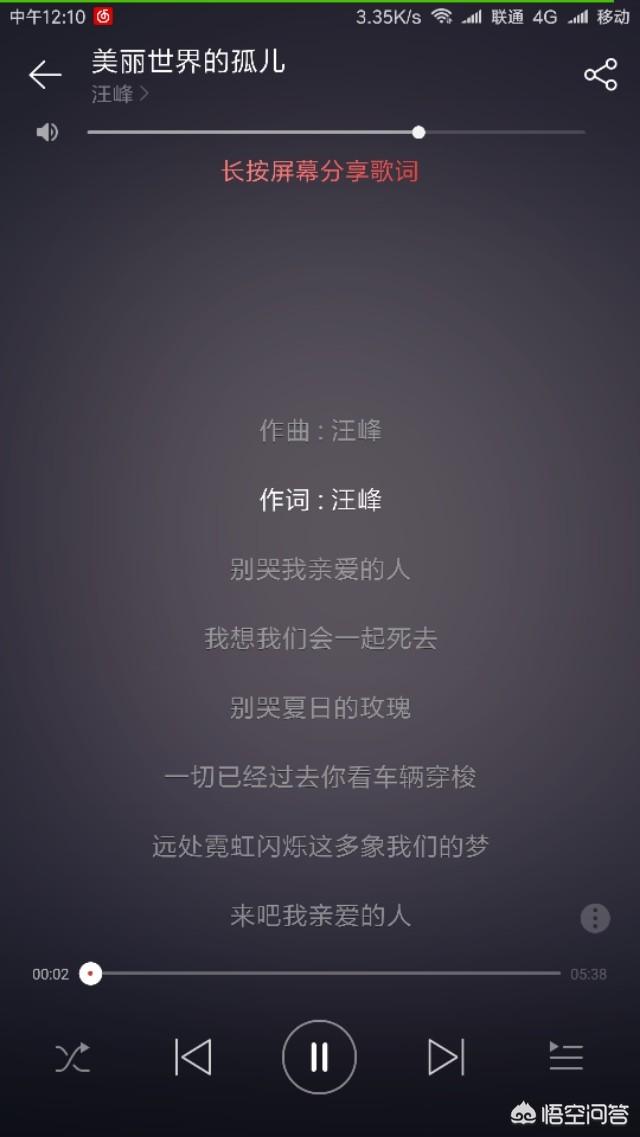
Task: Go back using the top-left arrow
Action: (45, 75)
